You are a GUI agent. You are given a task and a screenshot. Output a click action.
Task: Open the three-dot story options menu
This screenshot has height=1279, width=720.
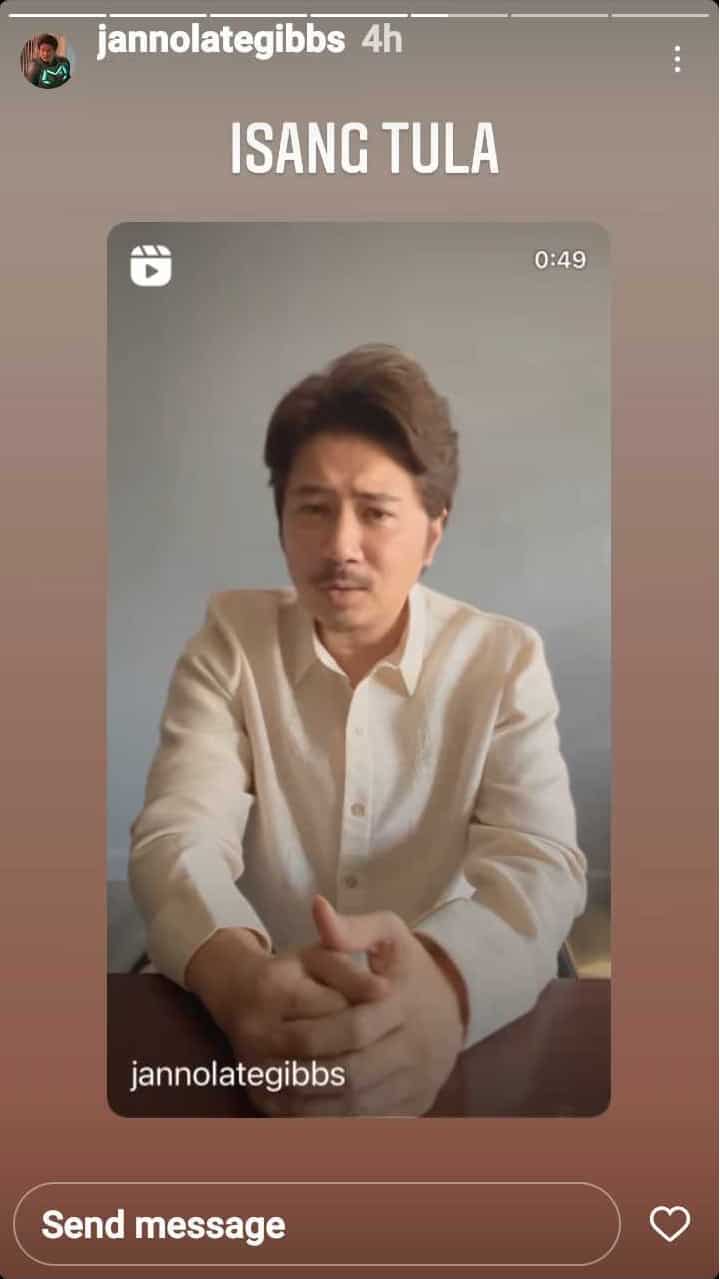coord(677,60)
